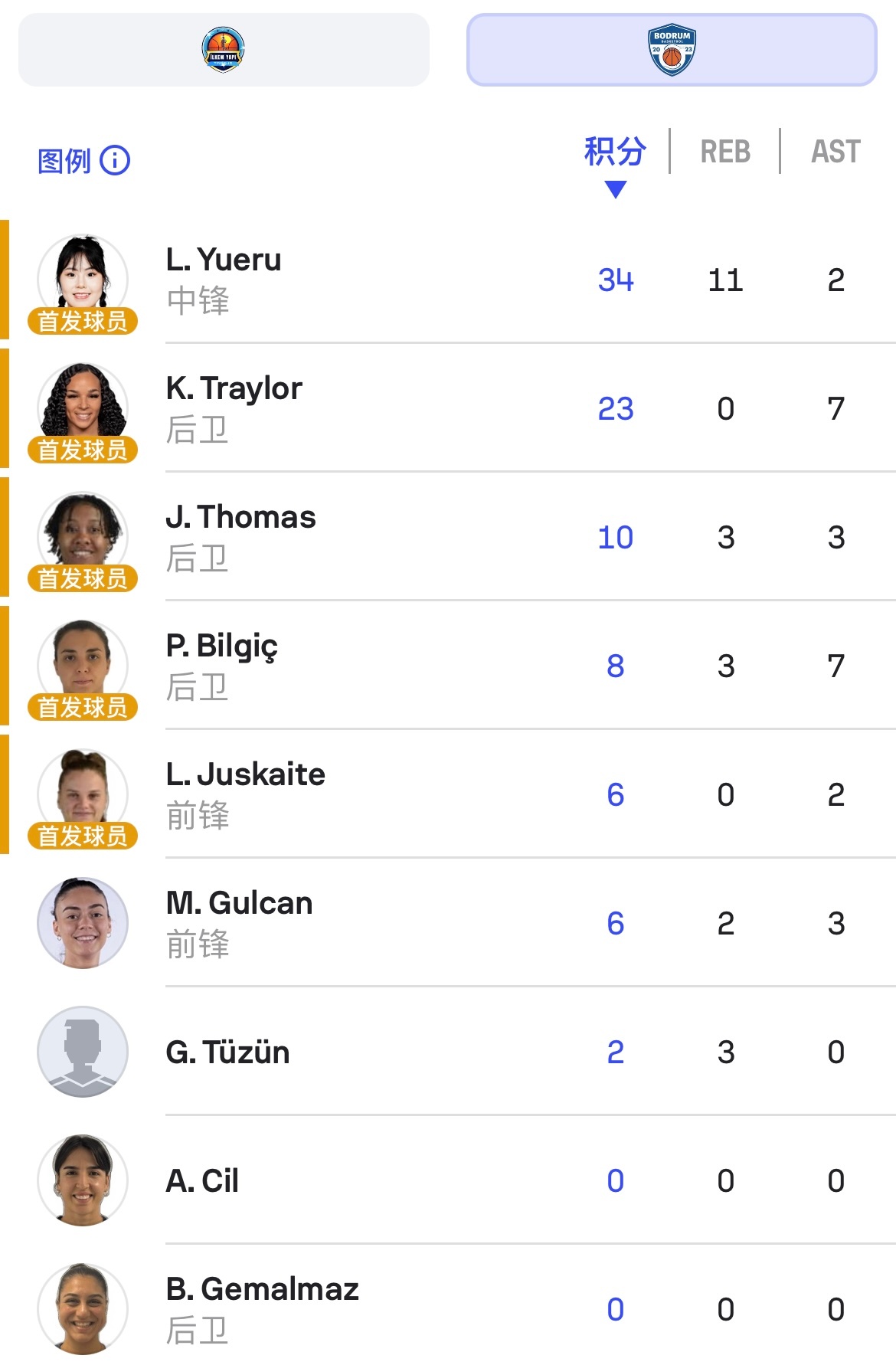Viewport: 896px width, 1365px height.
Task: Select the Bodrum Basketbol team tab
Action: (672, 50)
